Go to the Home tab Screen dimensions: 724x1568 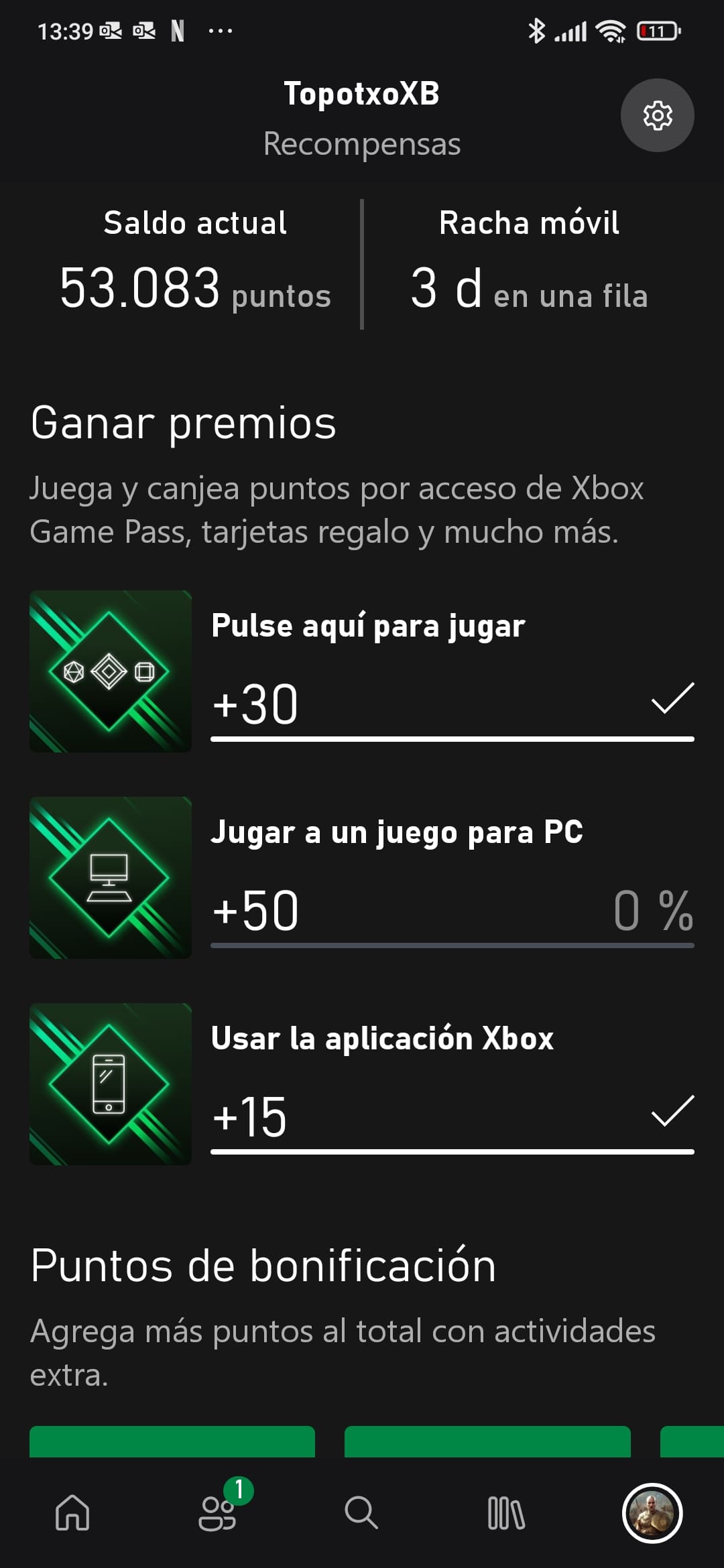(x=72, y=1512)
